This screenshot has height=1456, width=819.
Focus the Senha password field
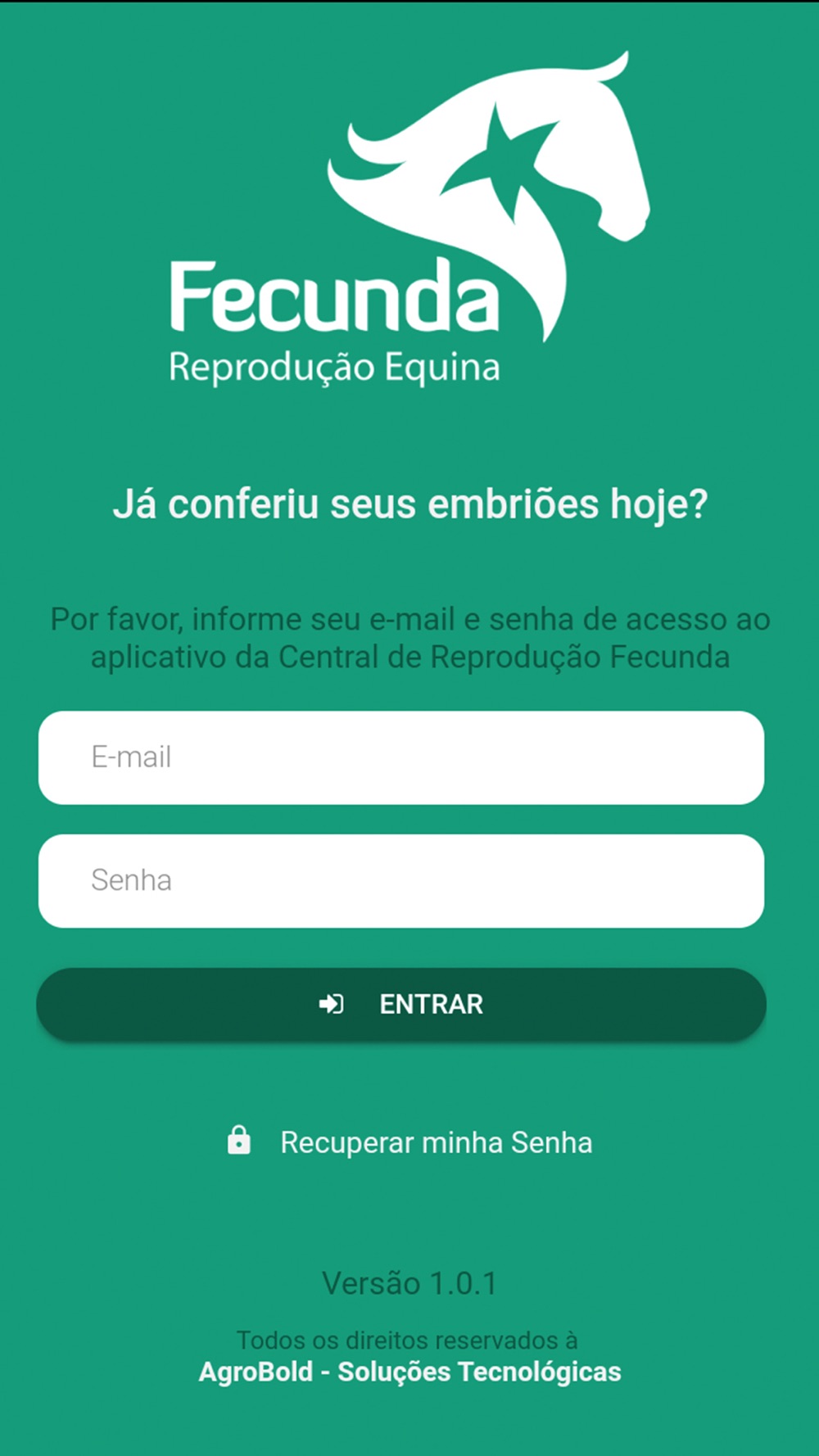(401, 881)
